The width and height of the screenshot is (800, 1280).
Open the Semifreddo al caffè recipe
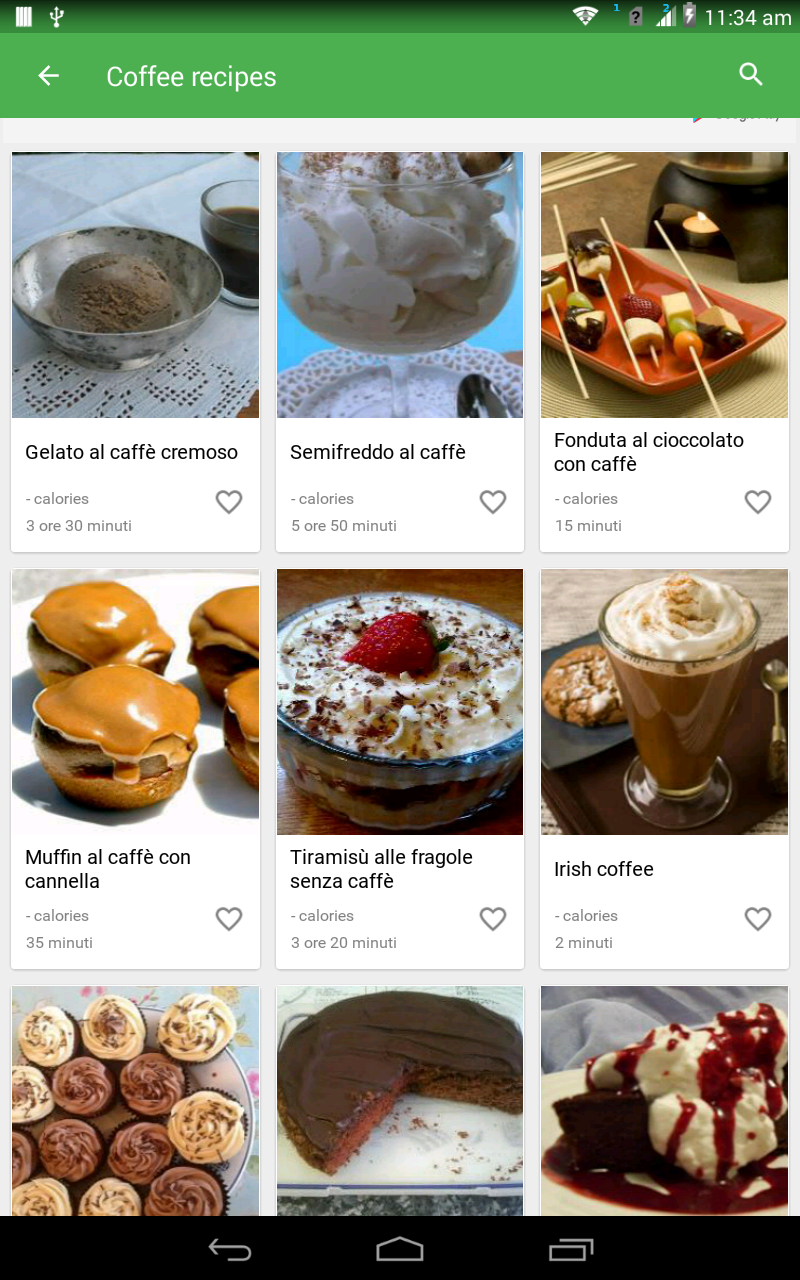(x=400, y=285)
